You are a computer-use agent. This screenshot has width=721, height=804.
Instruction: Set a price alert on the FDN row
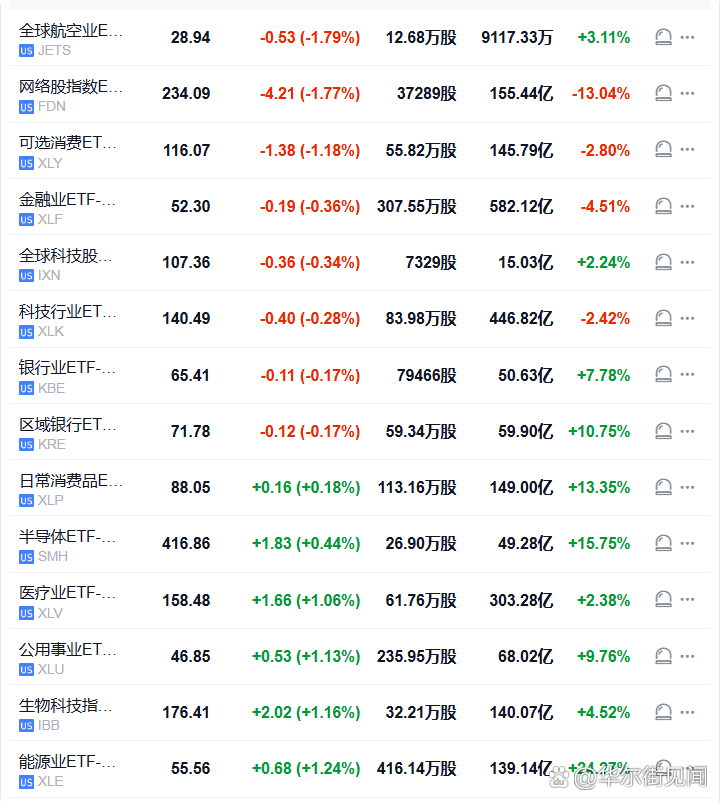point(661,93)
